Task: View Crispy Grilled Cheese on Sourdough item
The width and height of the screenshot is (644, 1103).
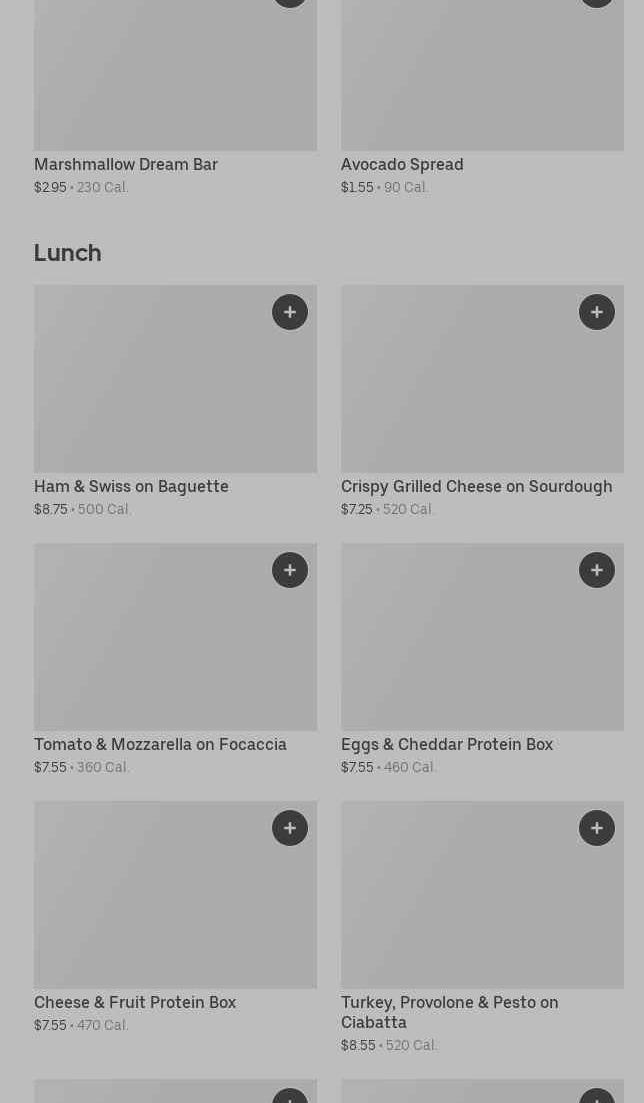Action: pos(476,487)
